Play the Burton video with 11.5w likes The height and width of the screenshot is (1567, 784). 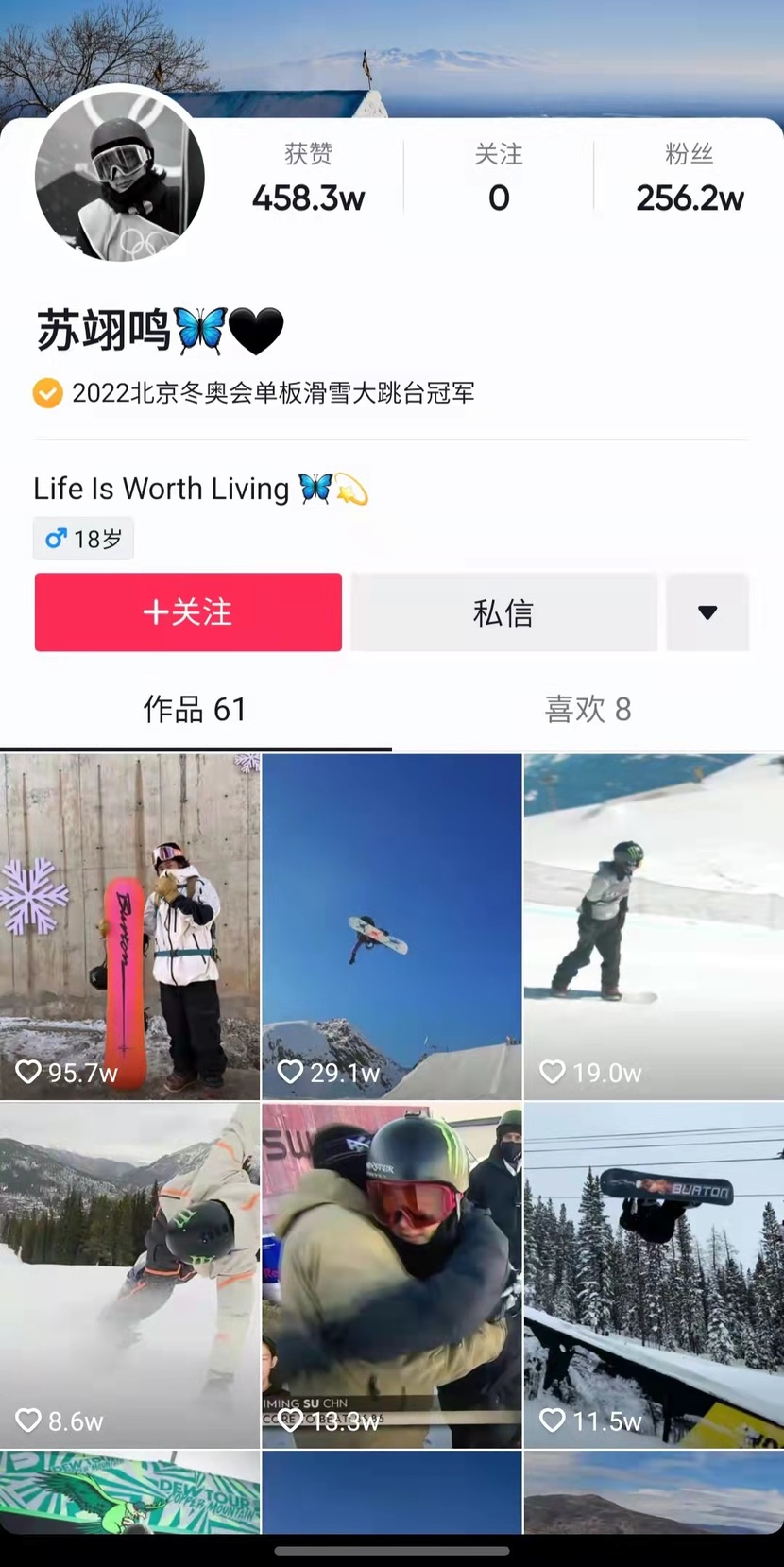point(654,1274)
